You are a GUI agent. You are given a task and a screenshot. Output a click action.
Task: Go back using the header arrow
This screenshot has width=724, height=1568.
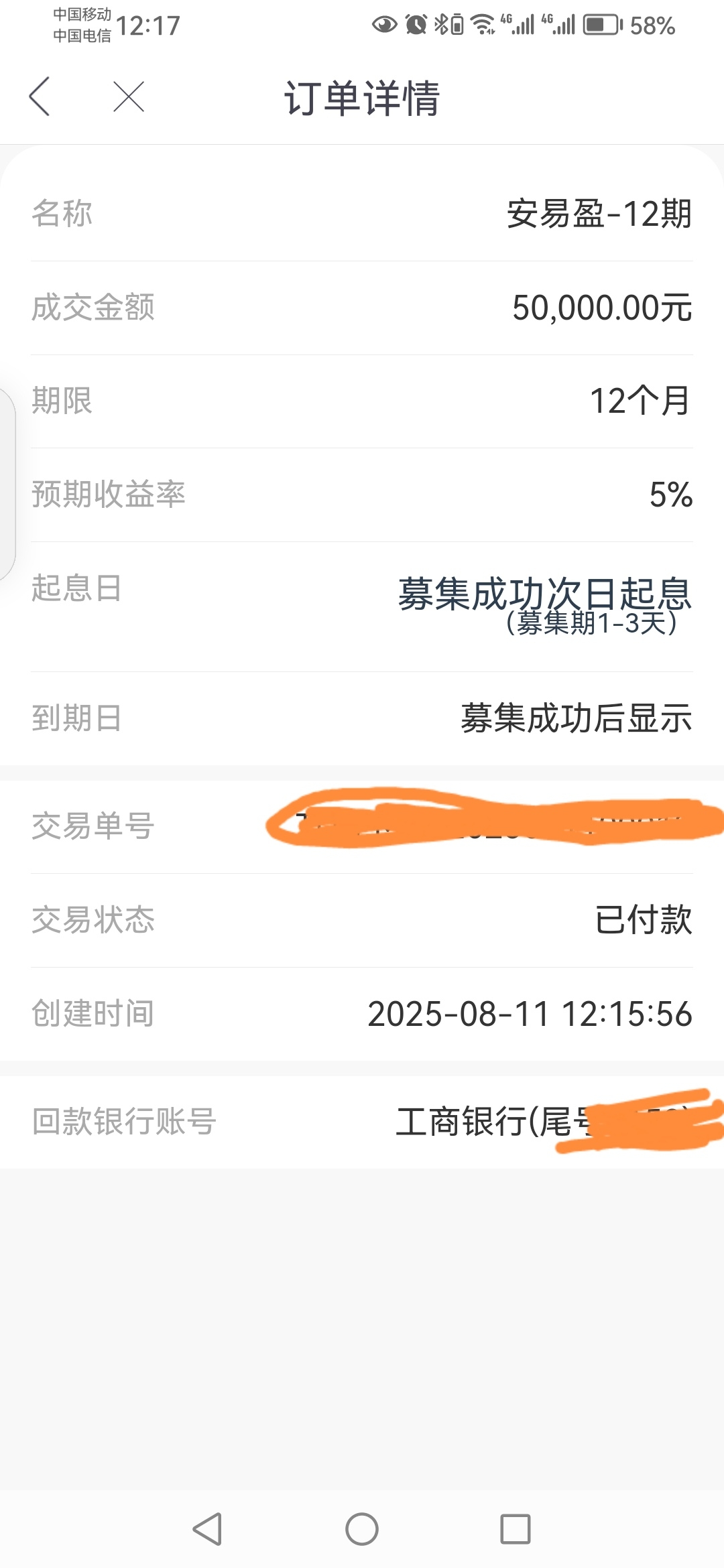[40, 96]
